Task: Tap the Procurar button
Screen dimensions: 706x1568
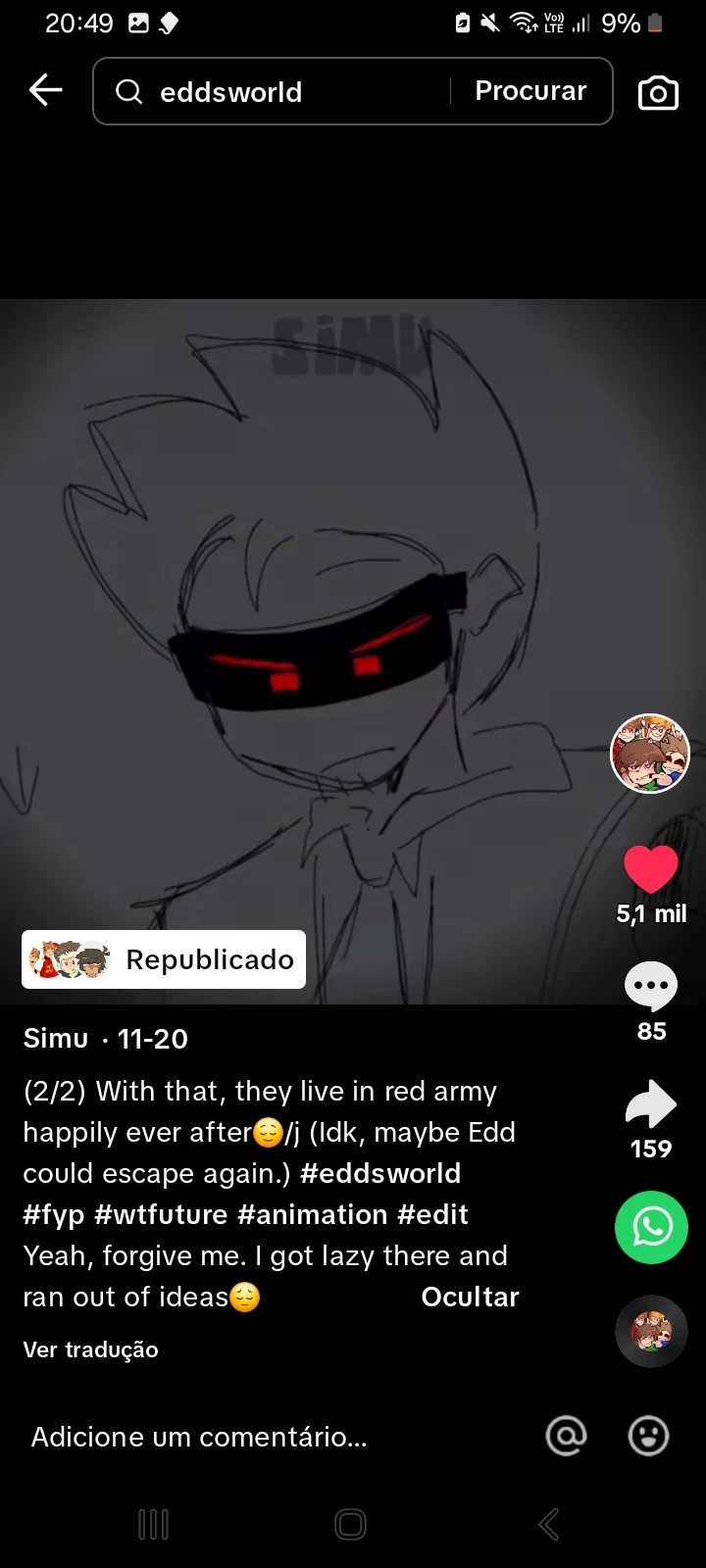Action: pos(530,91)
